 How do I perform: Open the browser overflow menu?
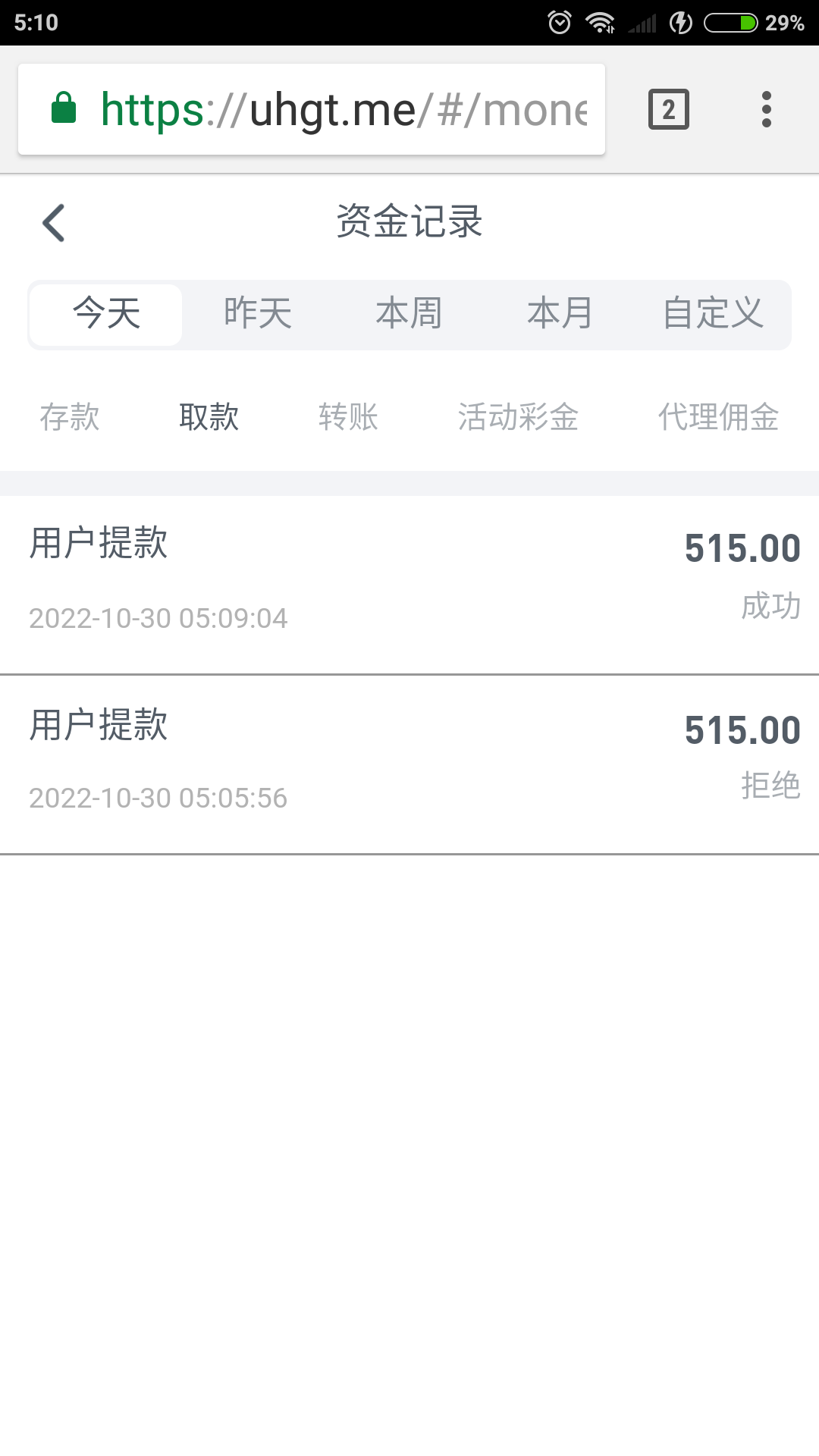pos(766,110)
